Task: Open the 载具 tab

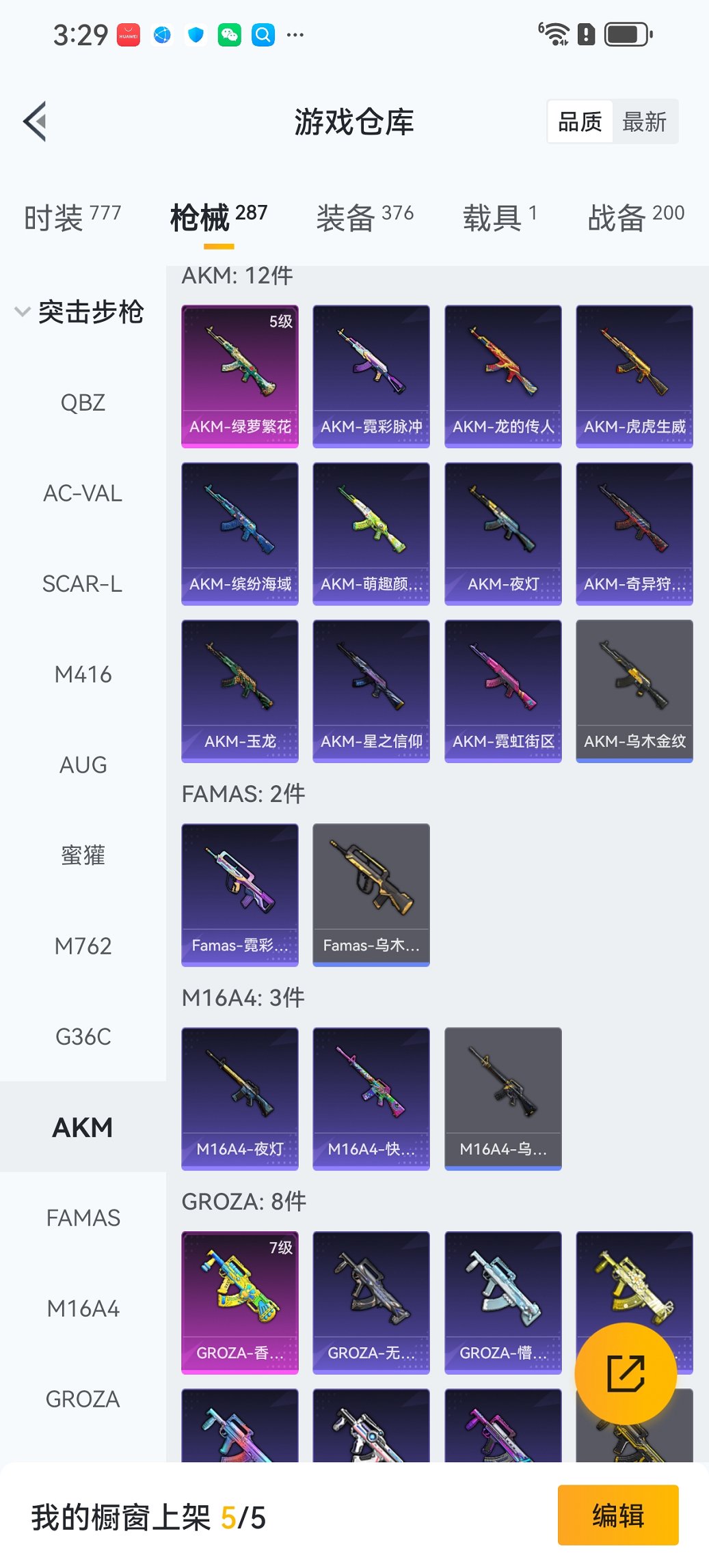Action: [x=499, y=218]
